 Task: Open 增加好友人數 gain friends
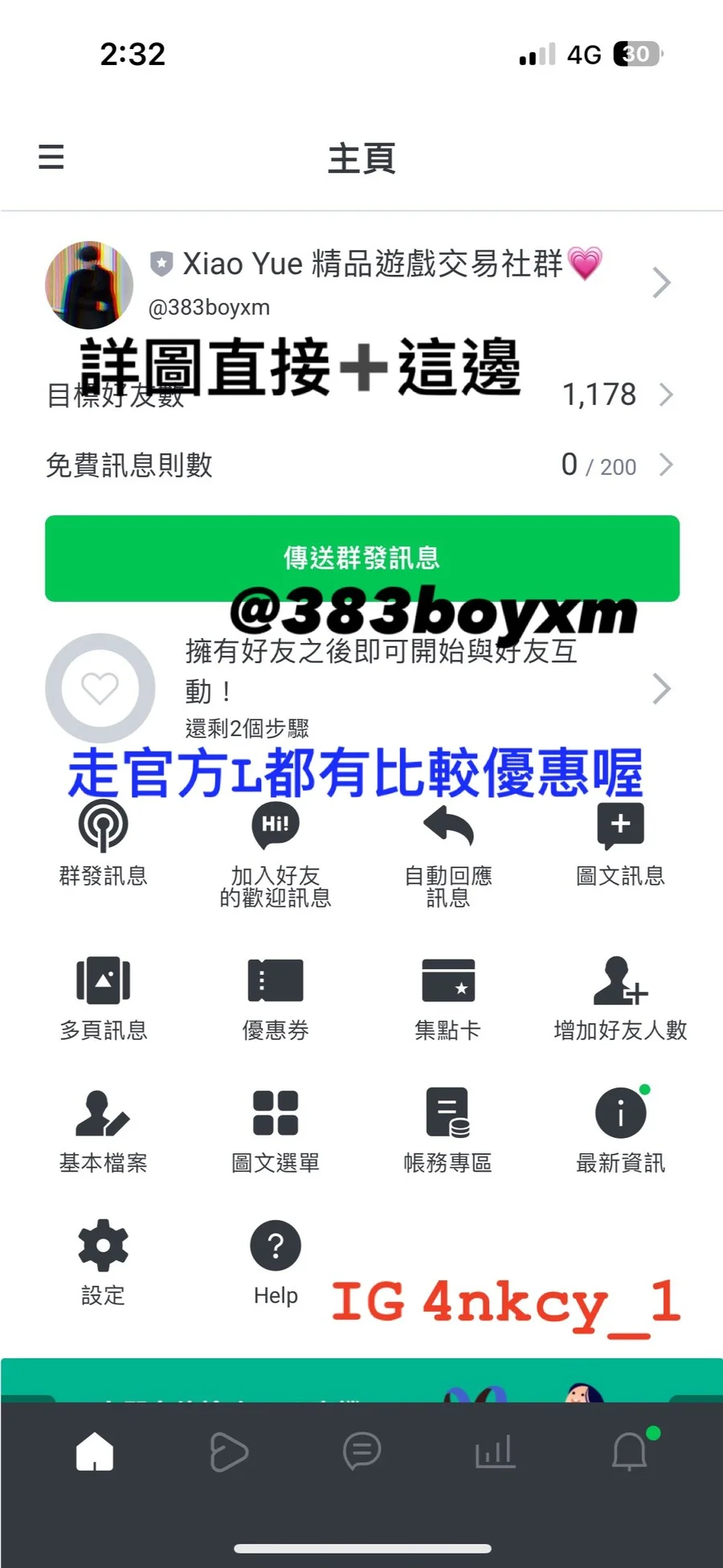coord(620,997)
